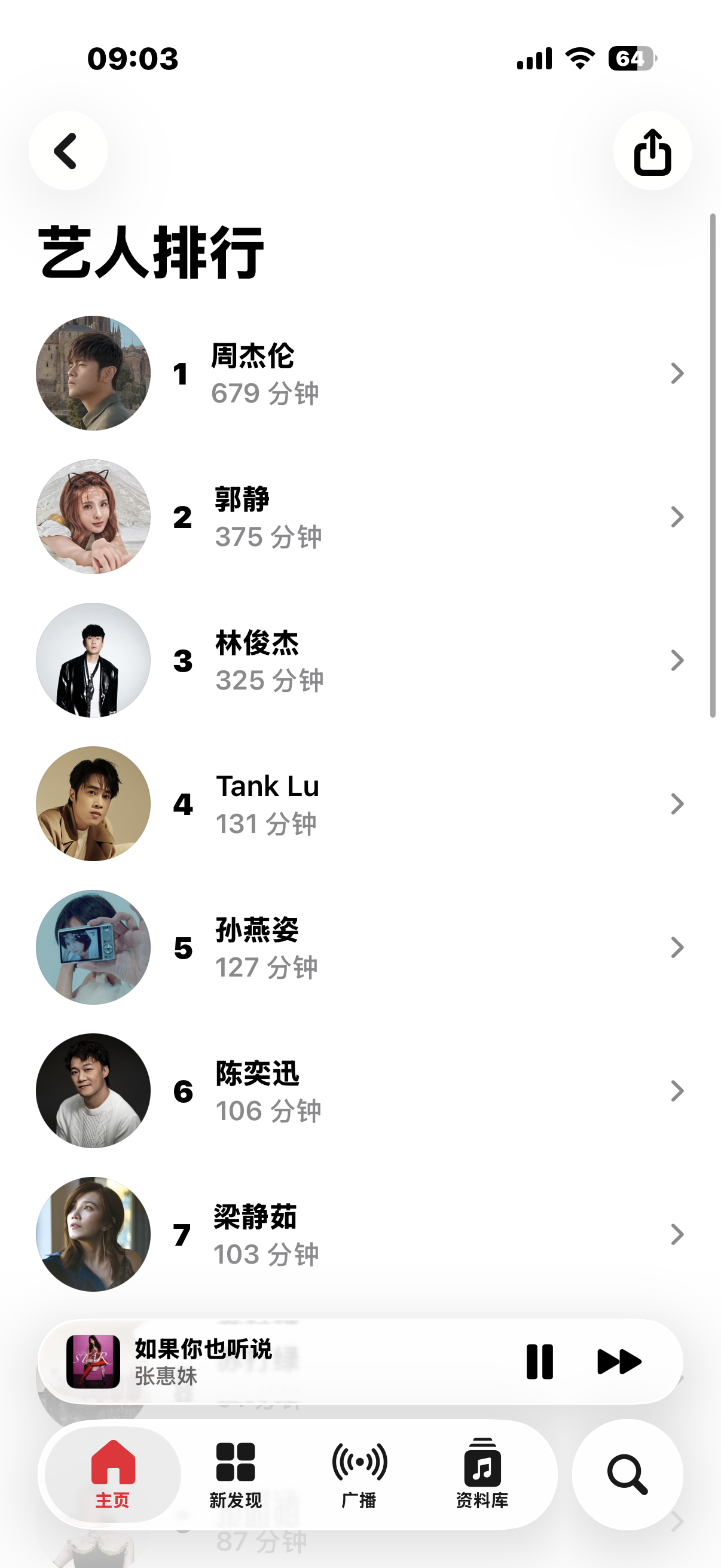
Task: Open the 资料库 tab
Action: pos(482,1474)
